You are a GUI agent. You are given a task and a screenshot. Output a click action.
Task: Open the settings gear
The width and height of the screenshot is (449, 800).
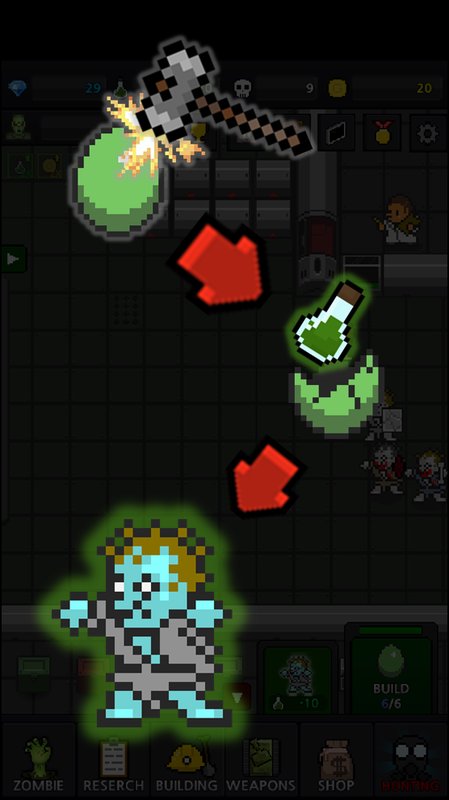click(428, 133)
